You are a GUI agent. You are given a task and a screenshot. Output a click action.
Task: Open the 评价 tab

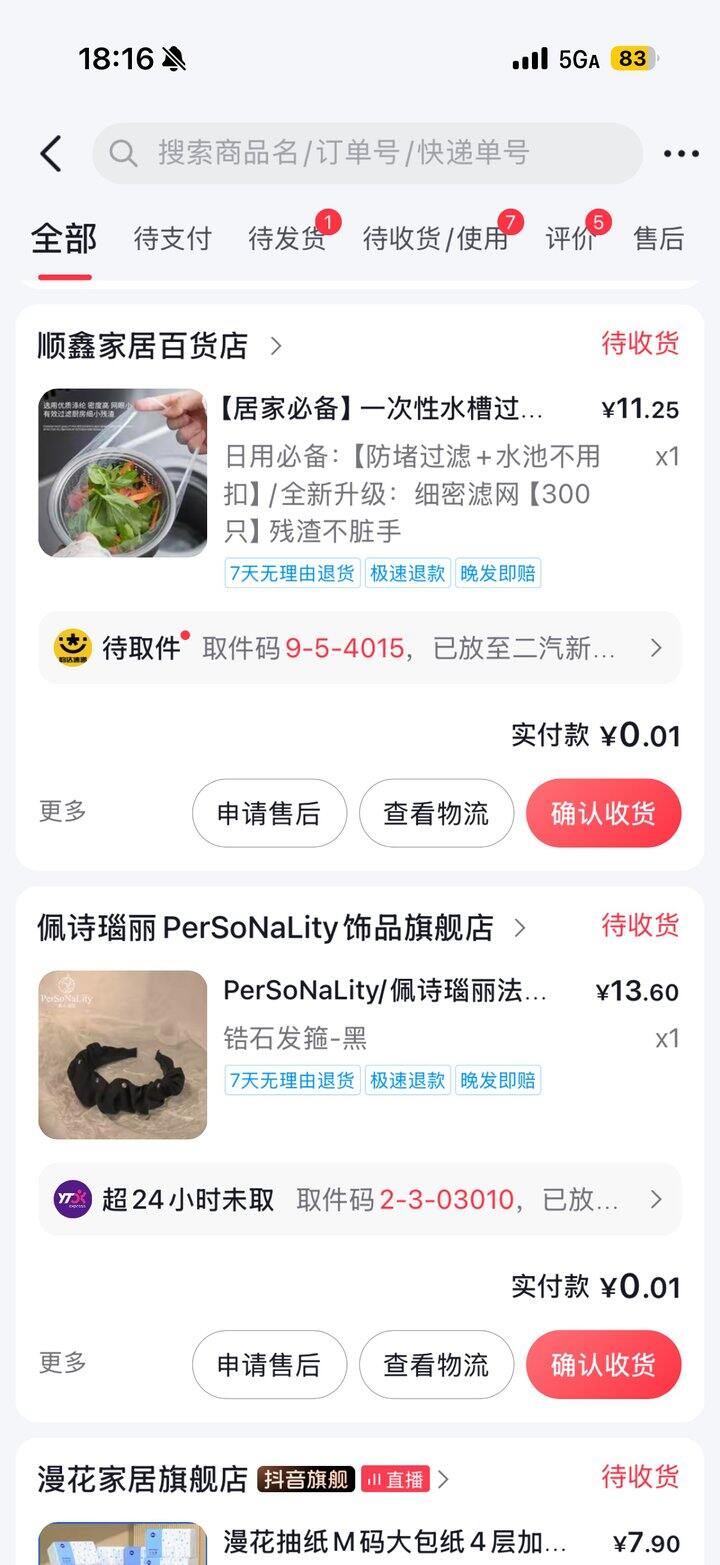click(571, 239)
